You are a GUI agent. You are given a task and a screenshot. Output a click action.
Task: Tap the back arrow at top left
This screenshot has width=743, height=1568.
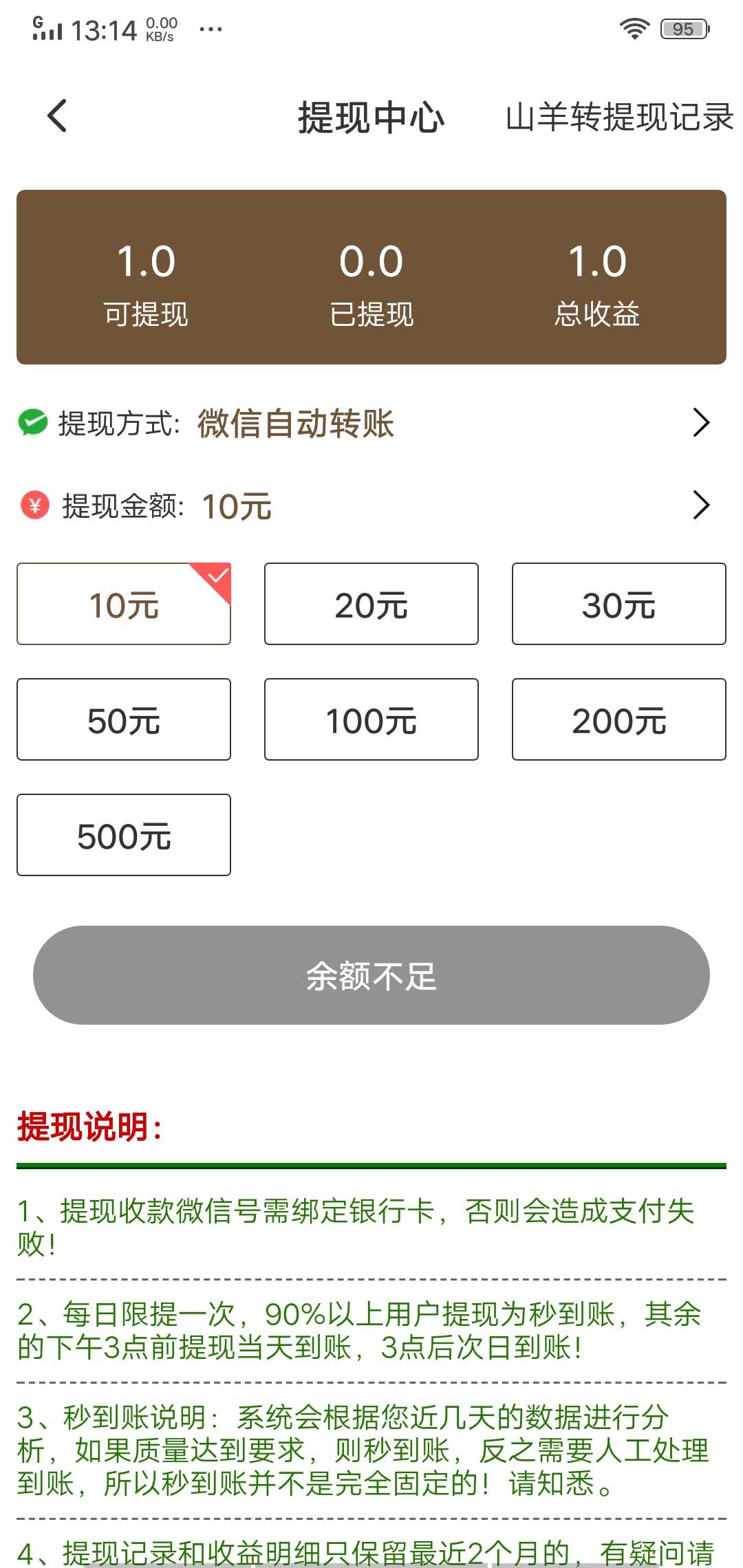point(58,117)
